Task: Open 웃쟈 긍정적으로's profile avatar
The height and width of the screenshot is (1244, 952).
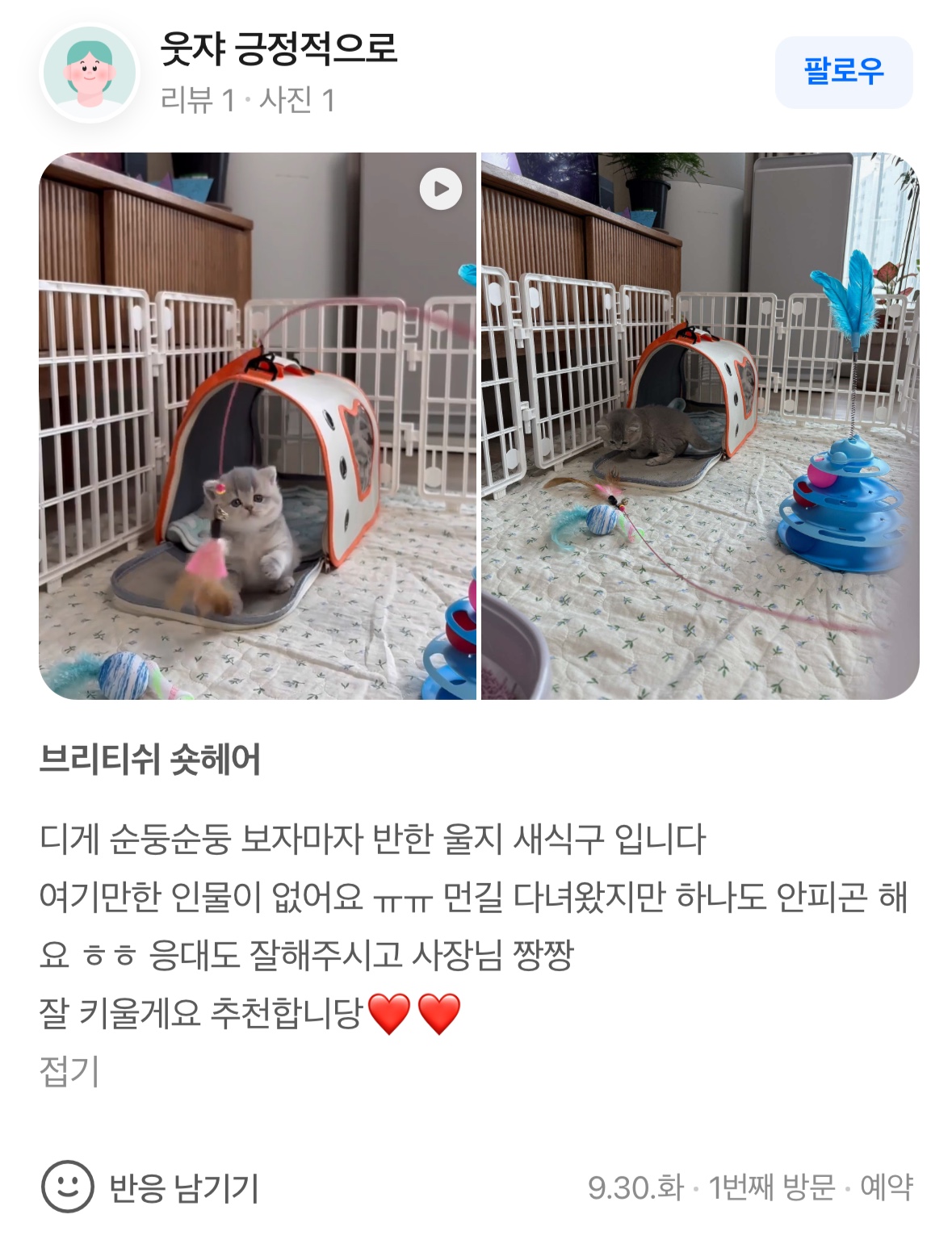Action: pos(90,73)
